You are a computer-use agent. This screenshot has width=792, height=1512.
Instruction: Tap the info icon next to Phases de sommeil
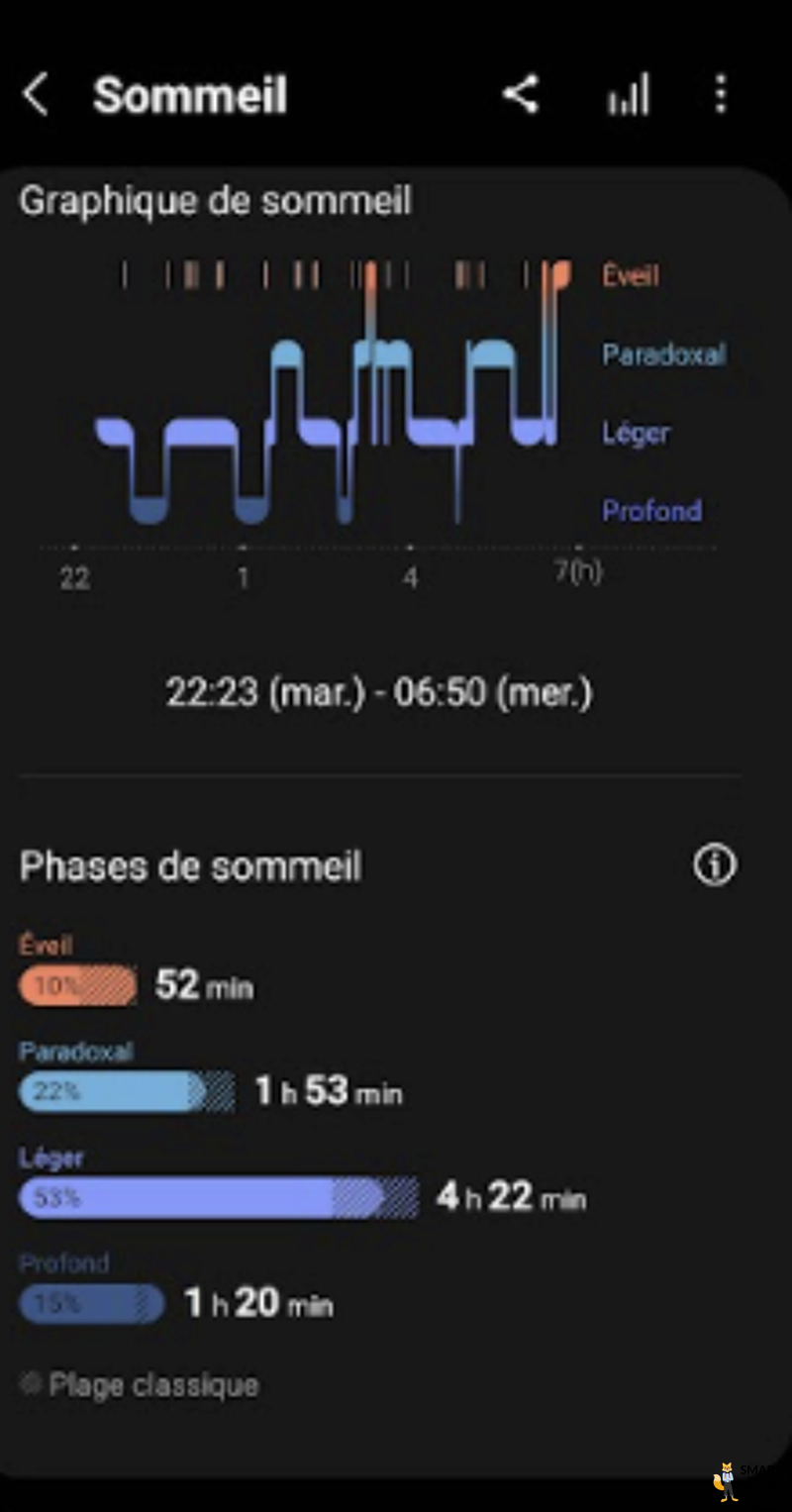tap(713, 863)
